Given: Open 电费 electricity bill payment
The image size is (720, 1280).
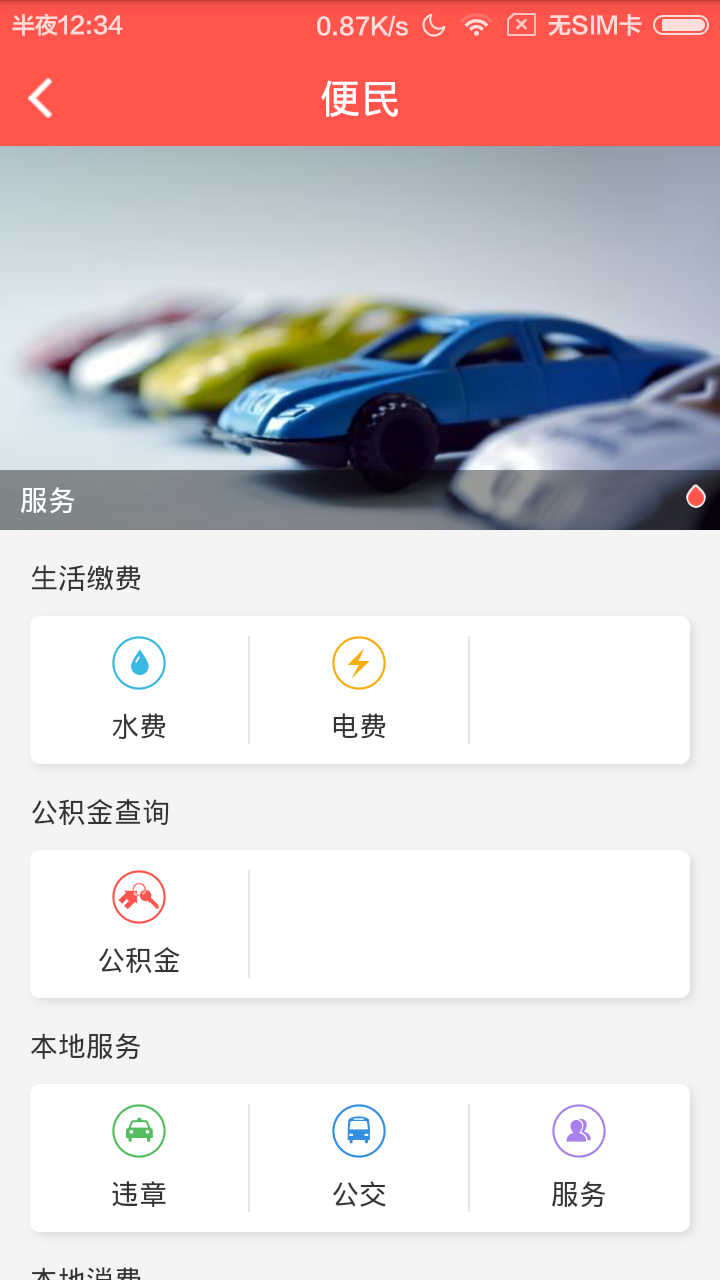Looking at the screenshot, I should click(359, 690).
